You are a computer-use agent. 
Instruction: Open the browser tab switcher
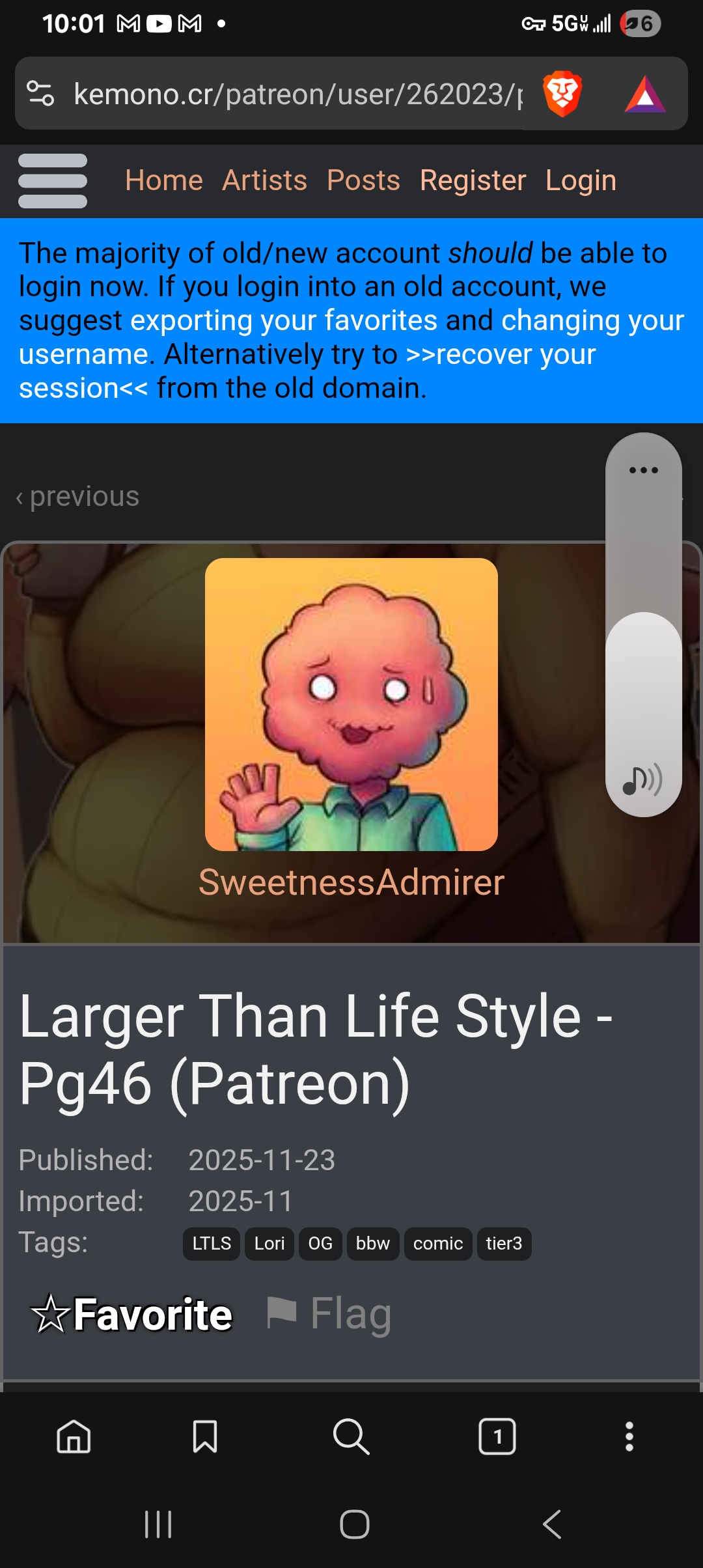tap(497, 1436)
